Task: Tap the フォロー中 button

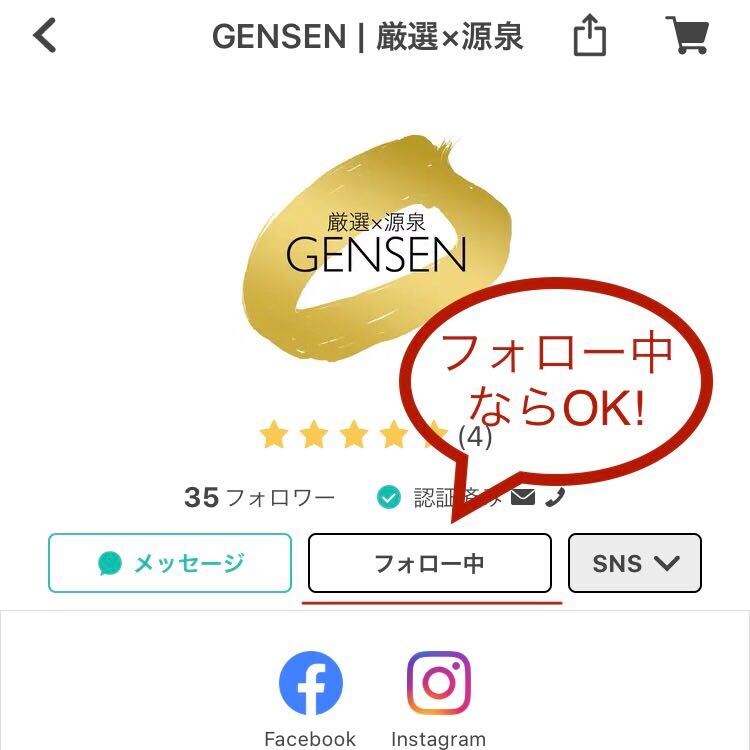Action: tap(429, 563)
